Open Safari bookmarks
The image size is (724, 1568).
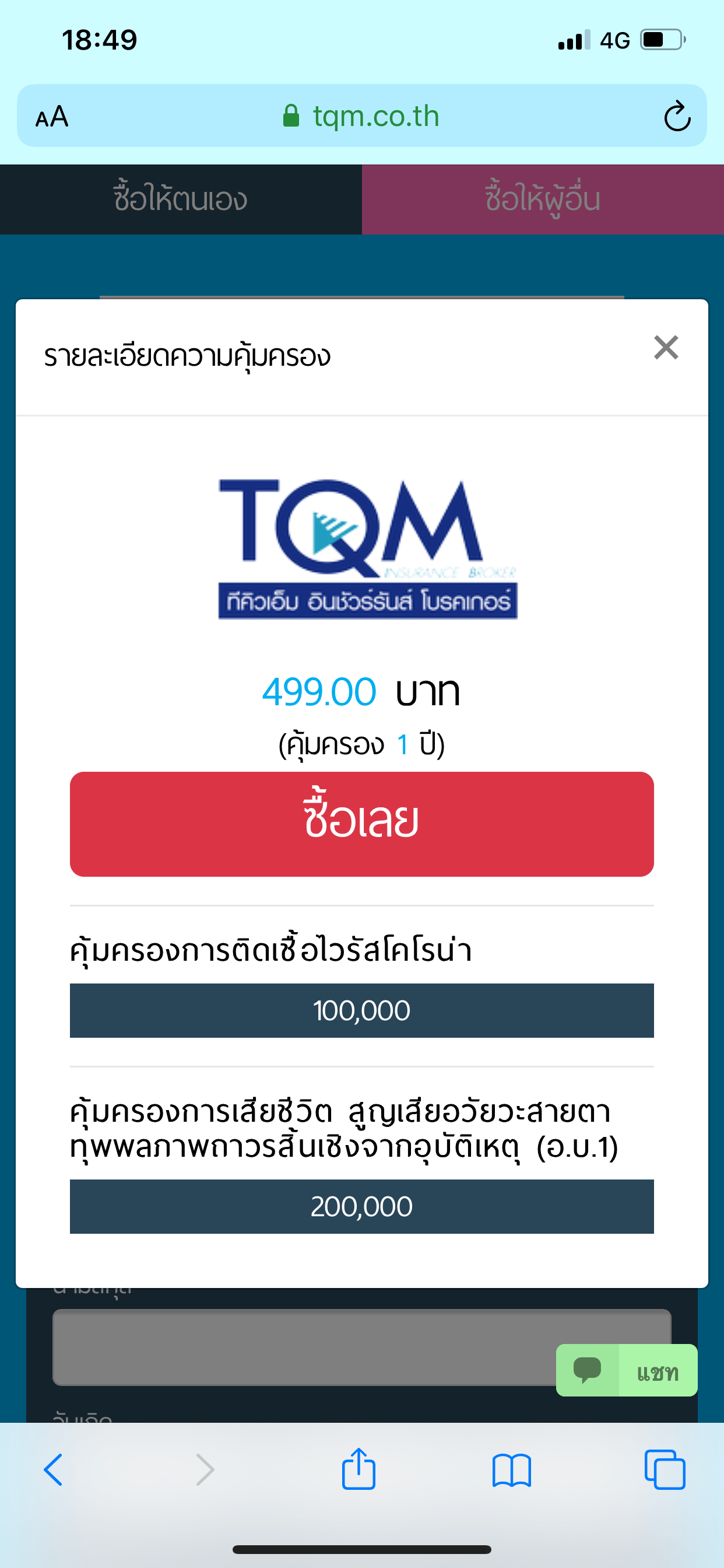click(512, 1470)
